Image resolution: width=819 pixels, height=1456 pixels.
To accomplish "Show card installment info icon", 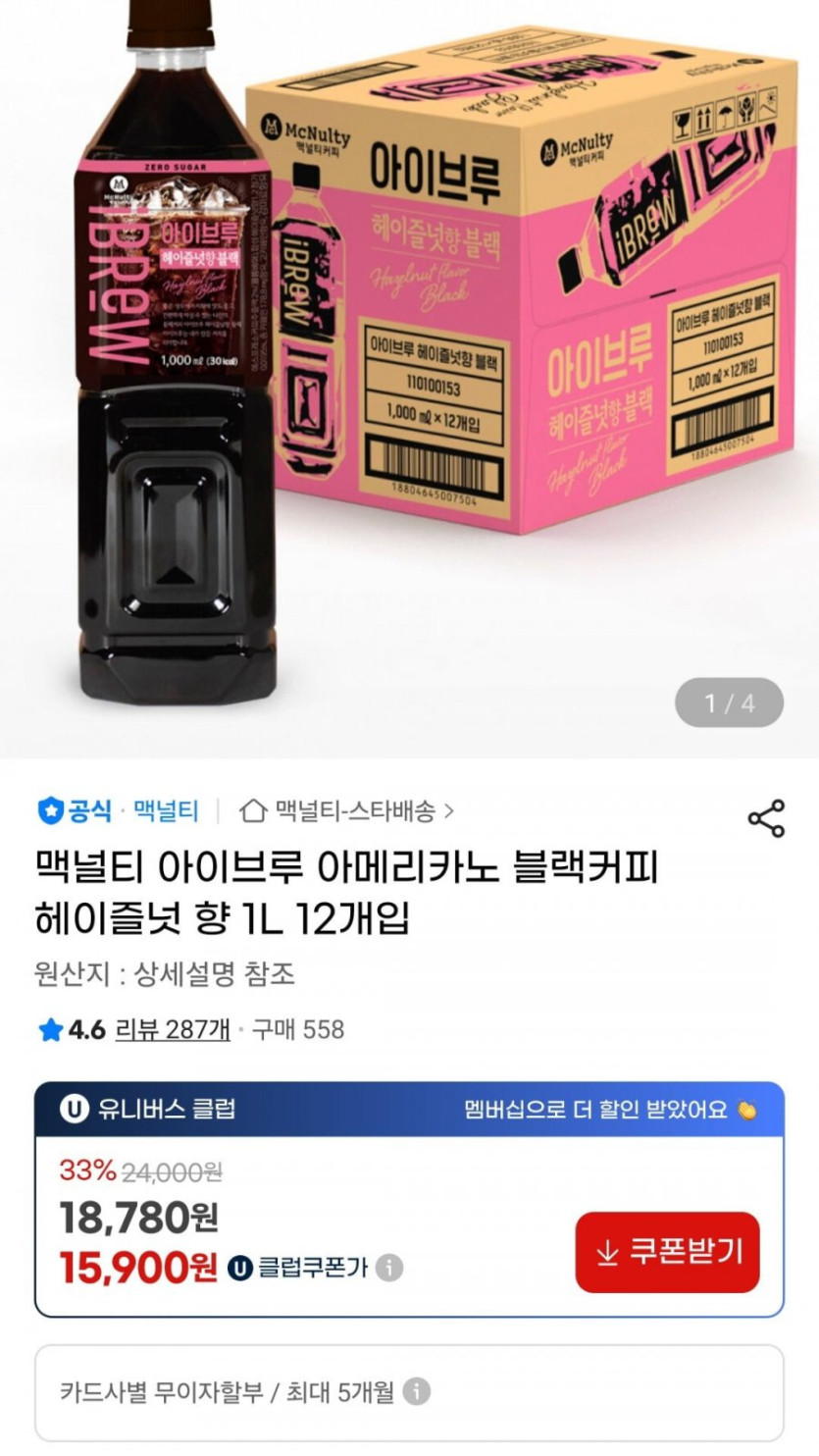I will point(417,1391).
